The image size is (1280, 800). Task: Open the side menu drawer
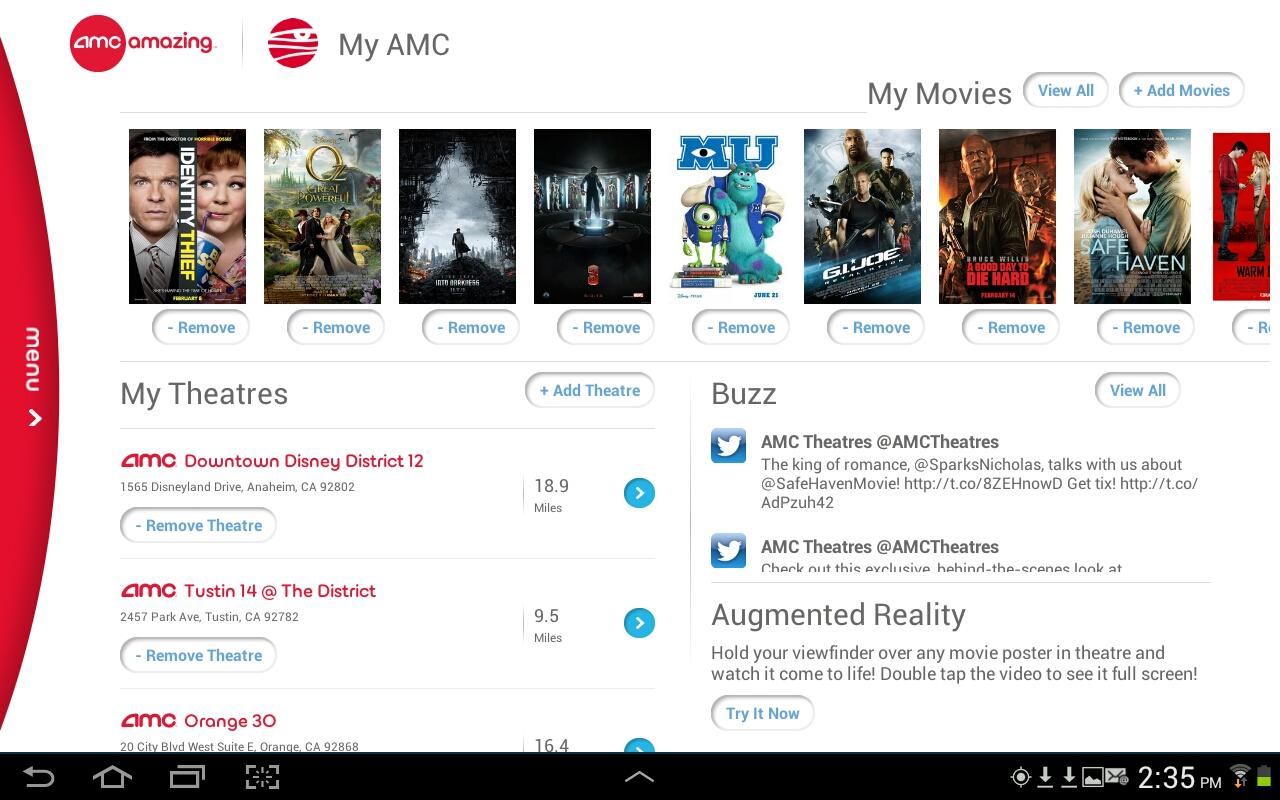coord(33,375)
